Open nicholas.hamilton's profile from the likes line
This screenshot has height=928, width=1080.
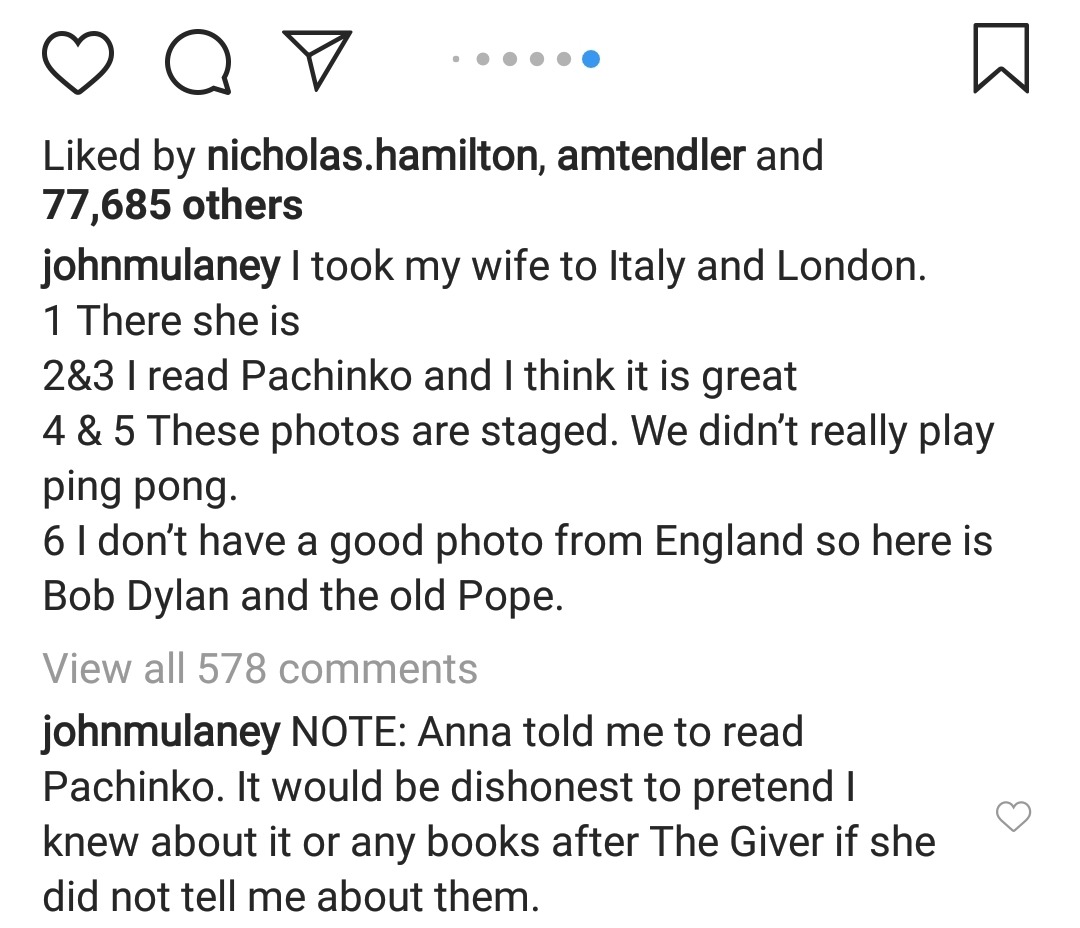click(x=372, y=156)
